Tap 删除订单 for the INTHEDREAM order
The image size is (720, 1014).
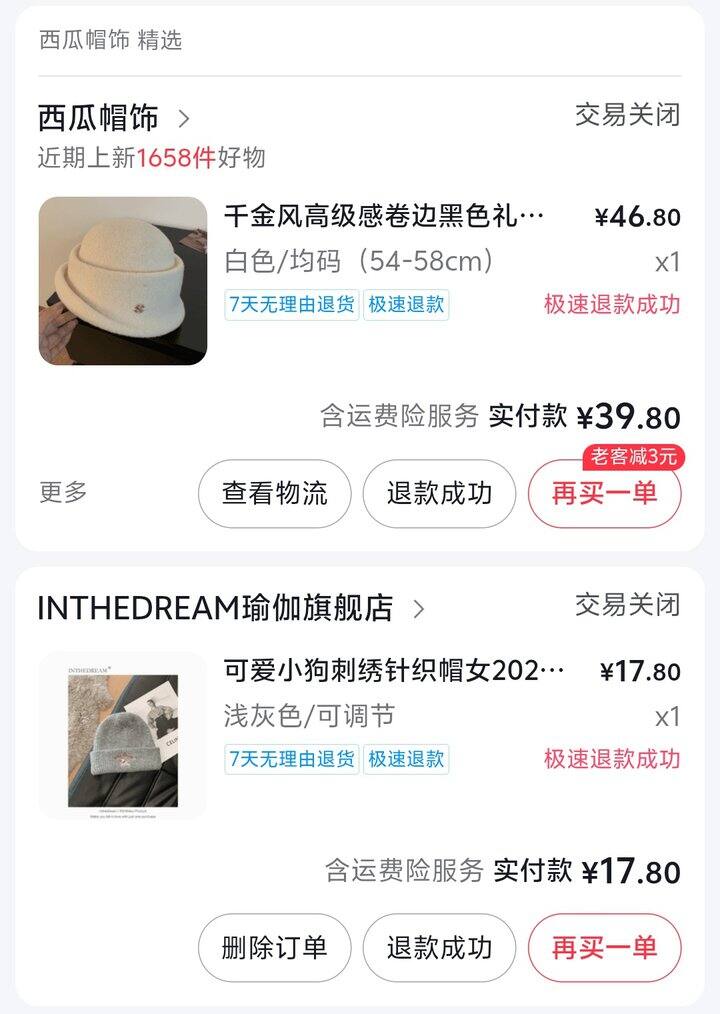pyautogui.click(x=275, y=947)
